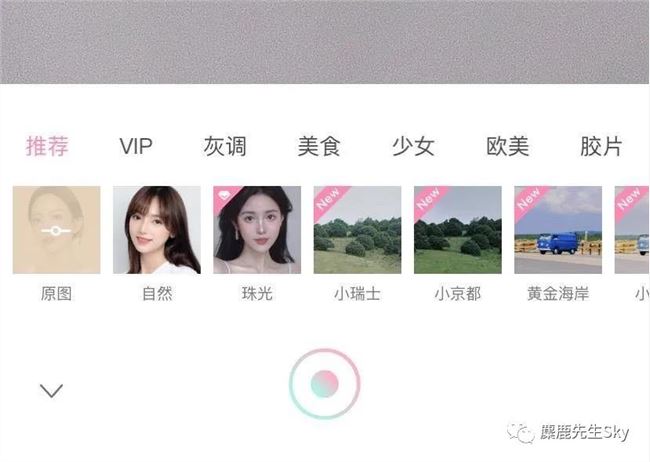The height and width of the screenshot is (462, 650).
Task: Select the 美食 filter category
Action: tap(319, 147)
